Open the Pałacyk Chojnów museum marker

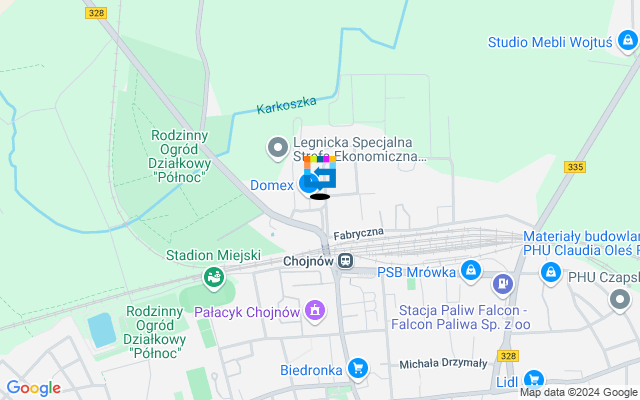tap(315, 311)
